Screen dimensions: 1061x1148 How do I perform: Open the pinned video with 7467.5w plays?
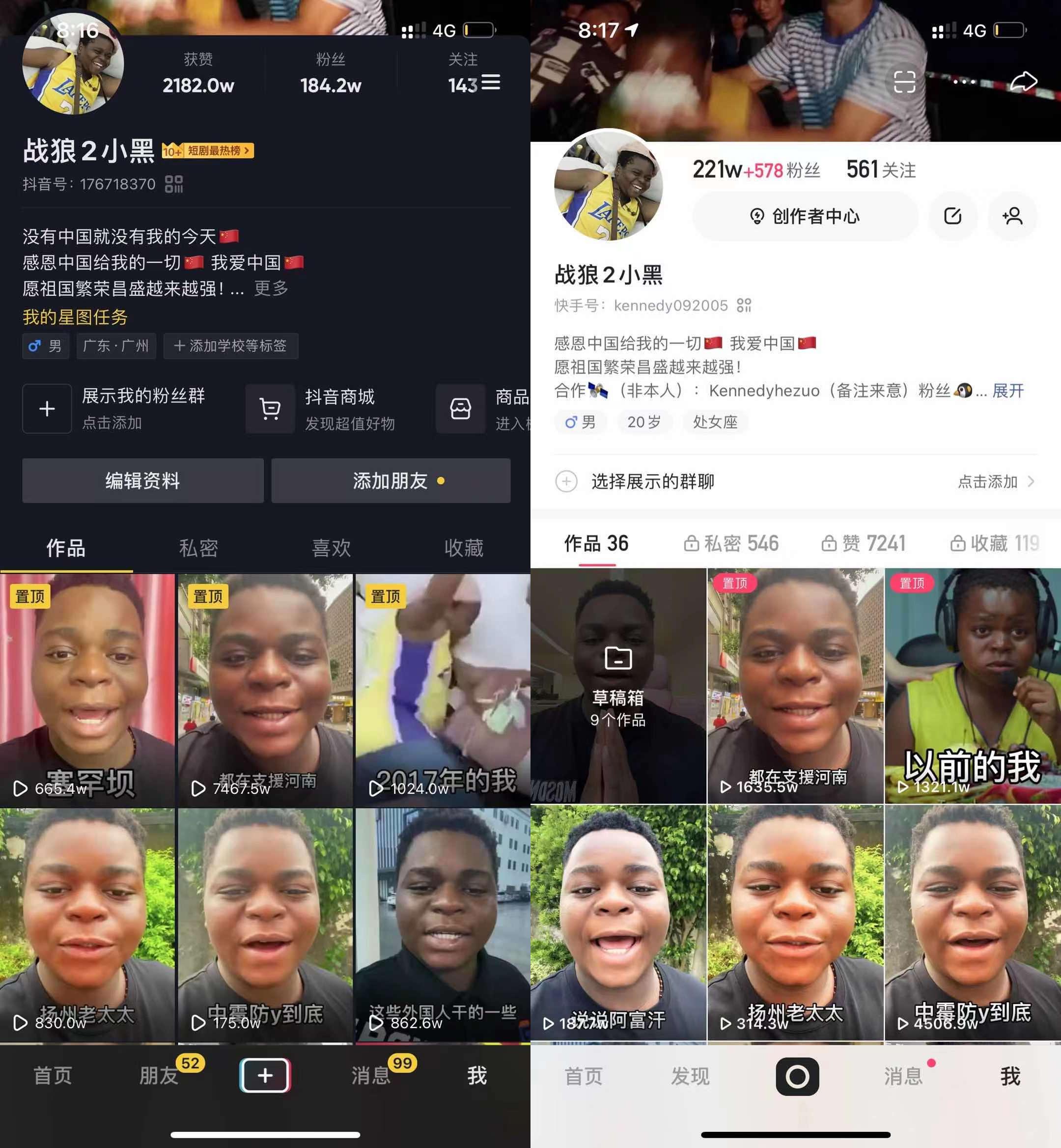(265, 689)
